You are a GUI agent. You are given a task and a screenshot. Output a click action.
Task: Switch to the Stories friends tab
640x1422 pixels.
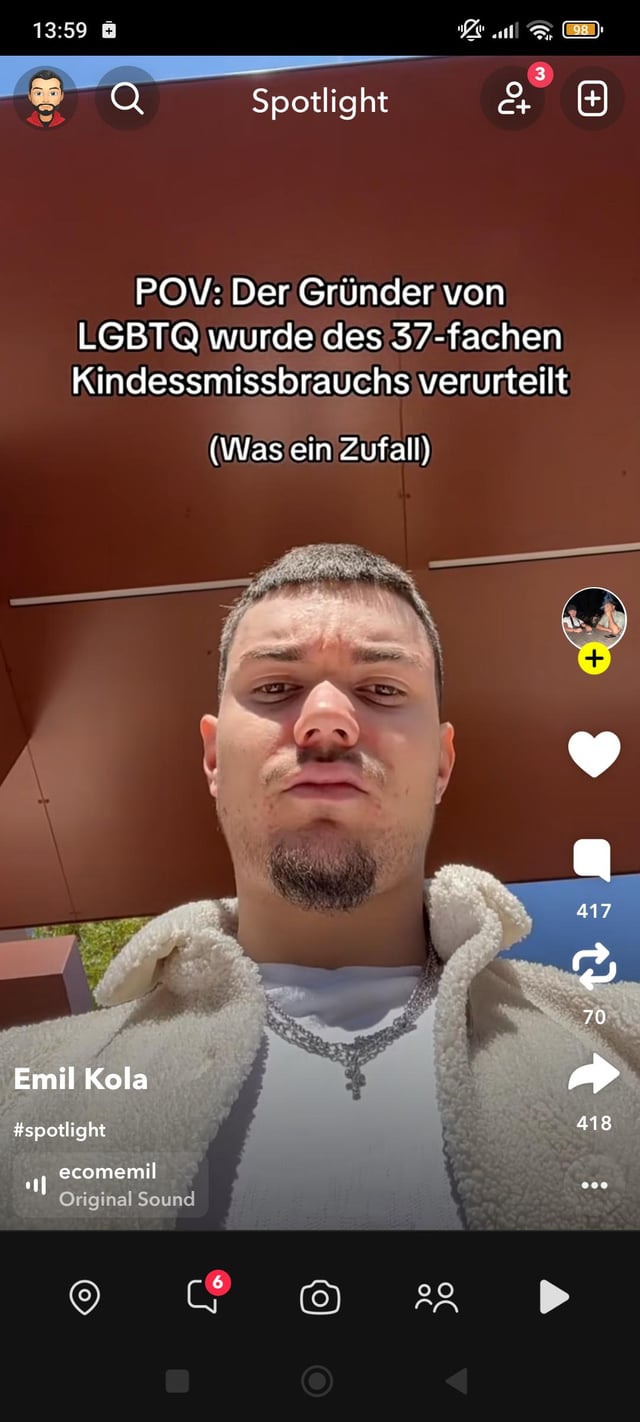pos(436,1298)
